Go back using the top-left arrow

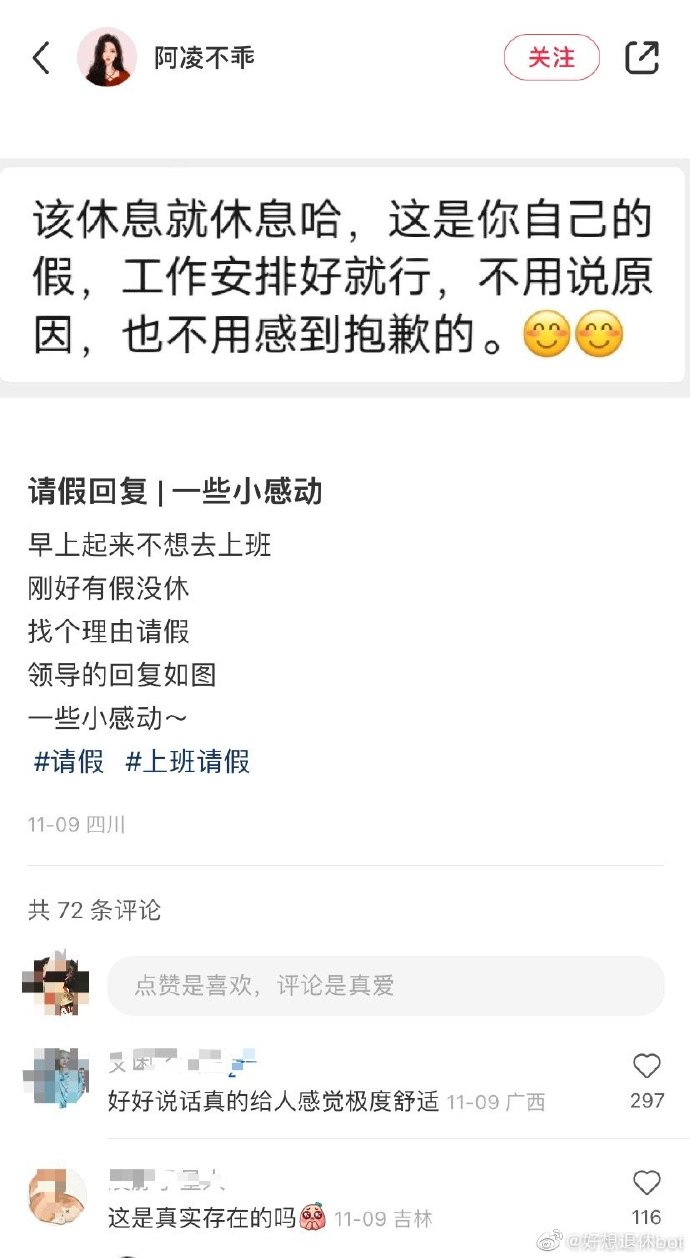[x=41, y=58]
